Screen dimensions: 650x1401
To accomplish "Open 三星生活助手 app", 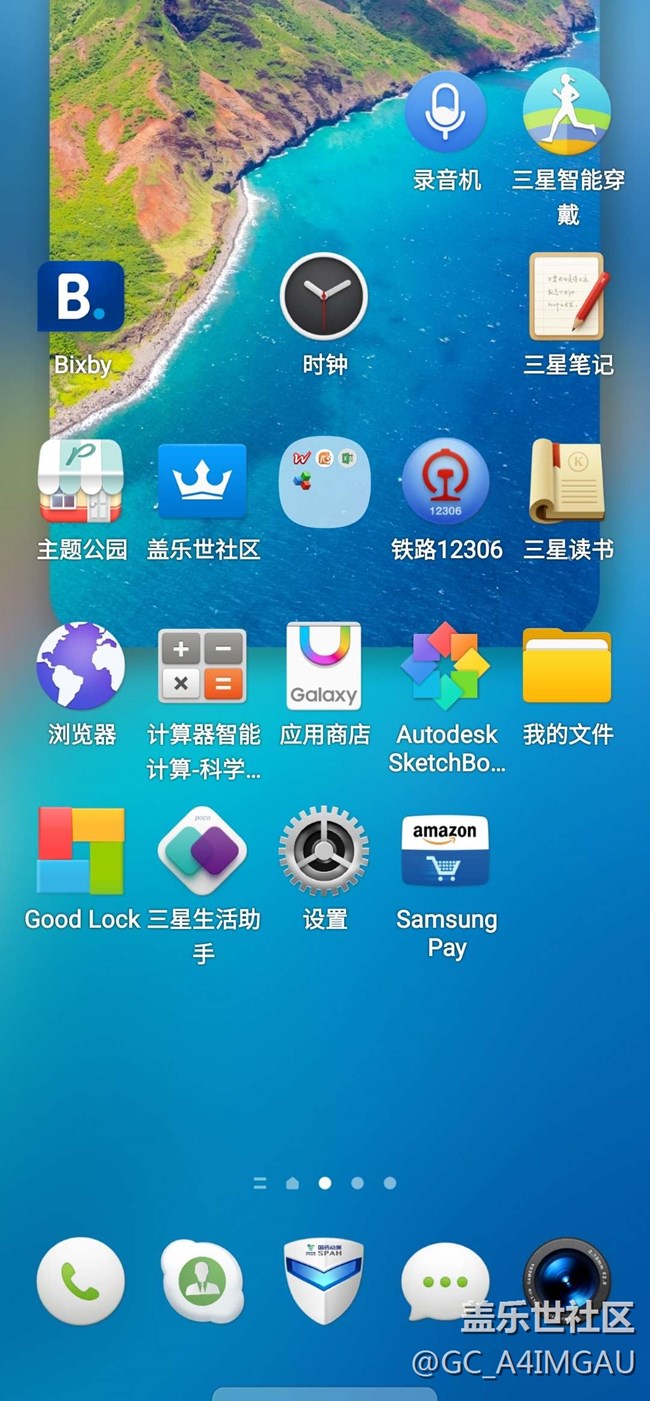I will tap(202, 851).
